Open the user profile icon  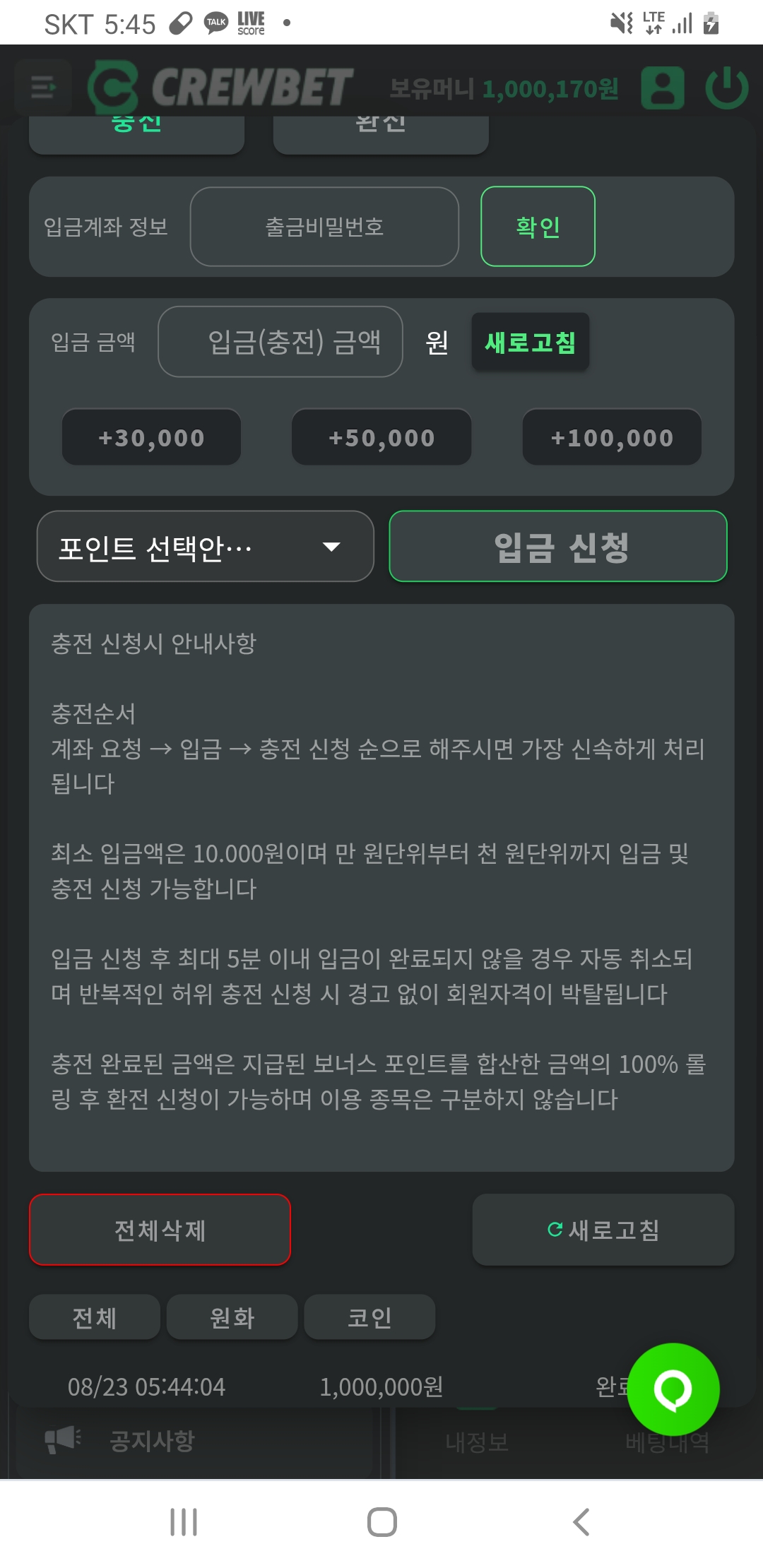662,88
